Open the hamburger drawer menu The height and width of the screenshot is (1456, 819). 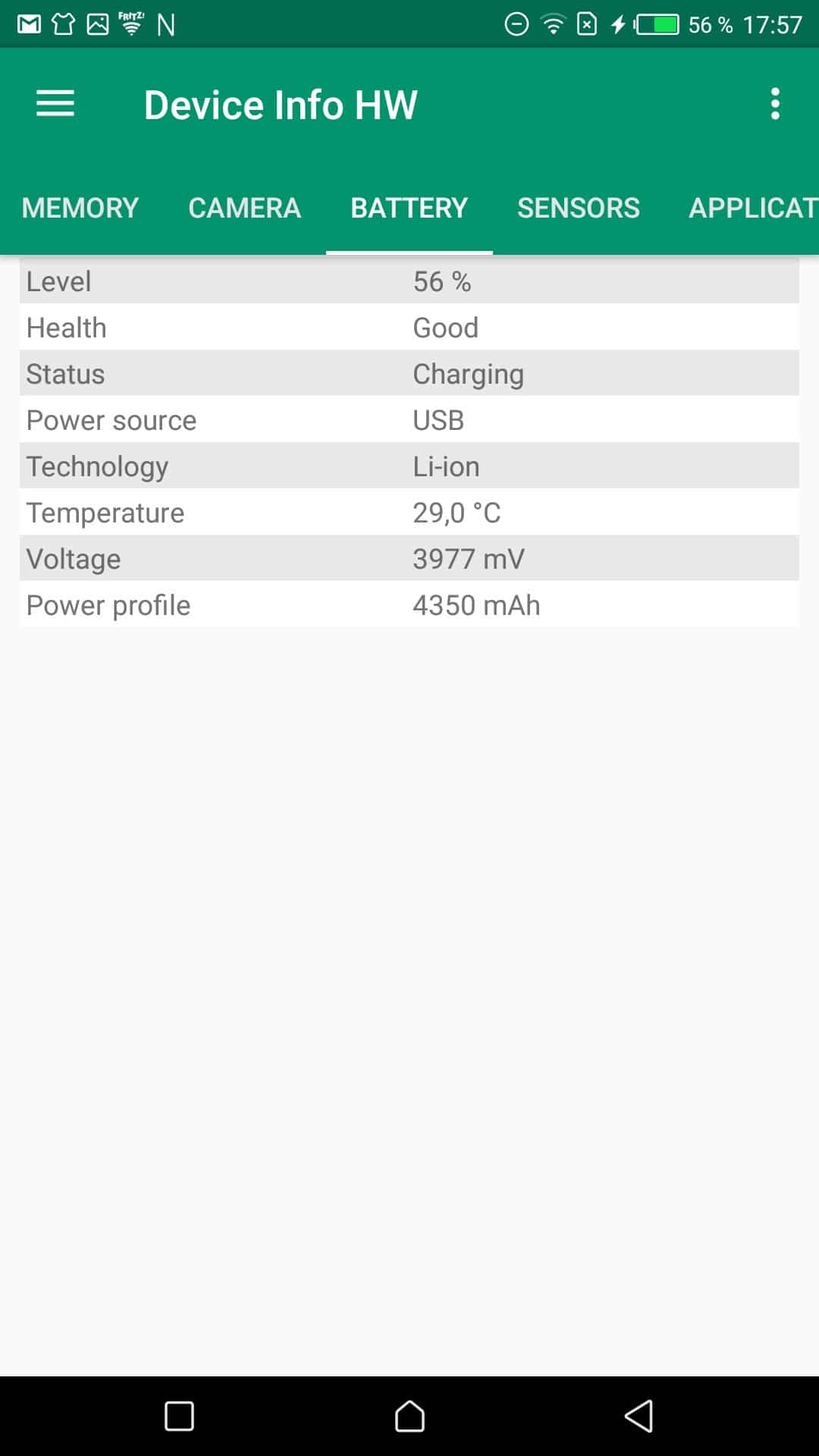click(x=55, y=104)
